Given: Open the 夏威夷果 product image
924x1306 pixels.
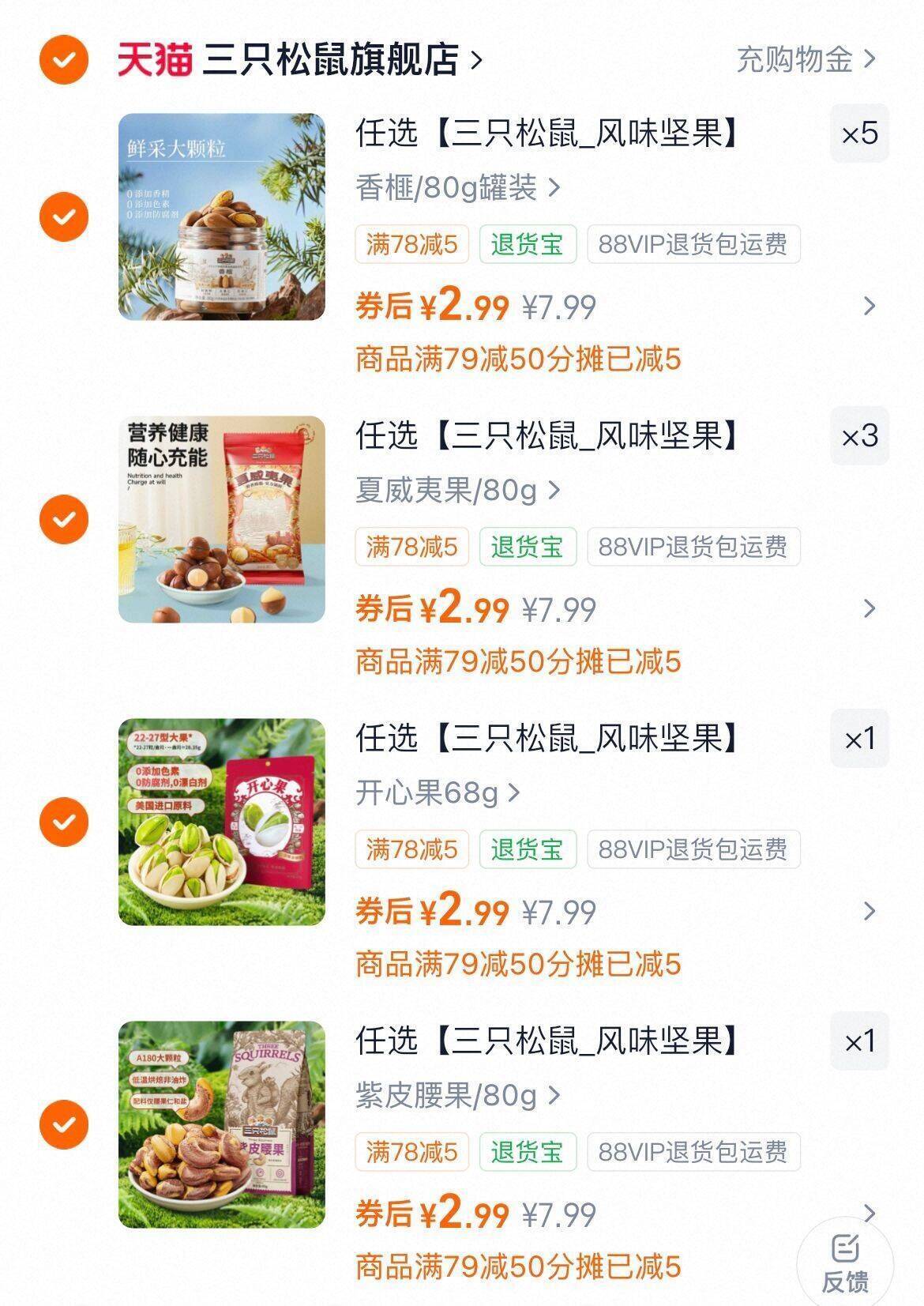Looking at the screenshot, I should [222, 519].
